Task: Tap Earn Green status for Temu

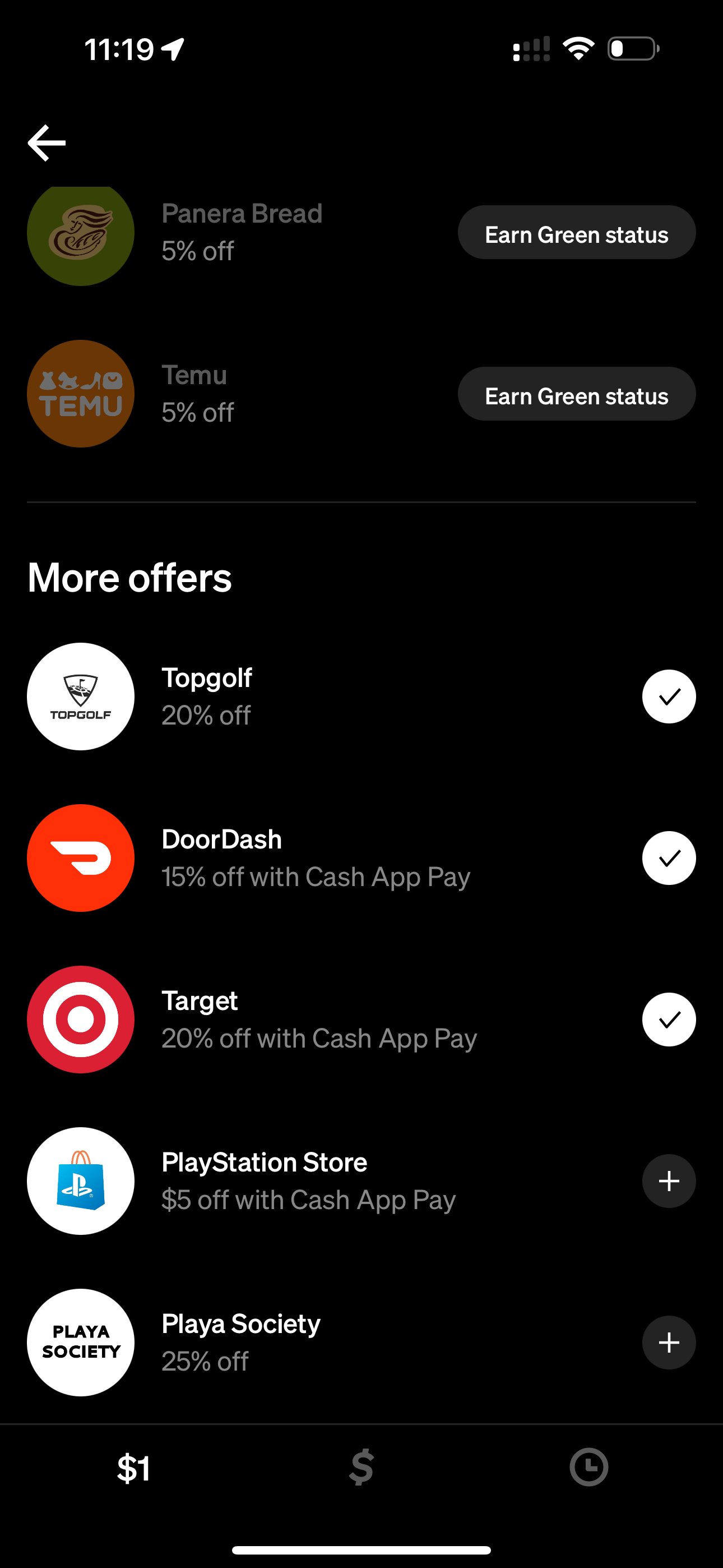Action: [x=576, y=394]
